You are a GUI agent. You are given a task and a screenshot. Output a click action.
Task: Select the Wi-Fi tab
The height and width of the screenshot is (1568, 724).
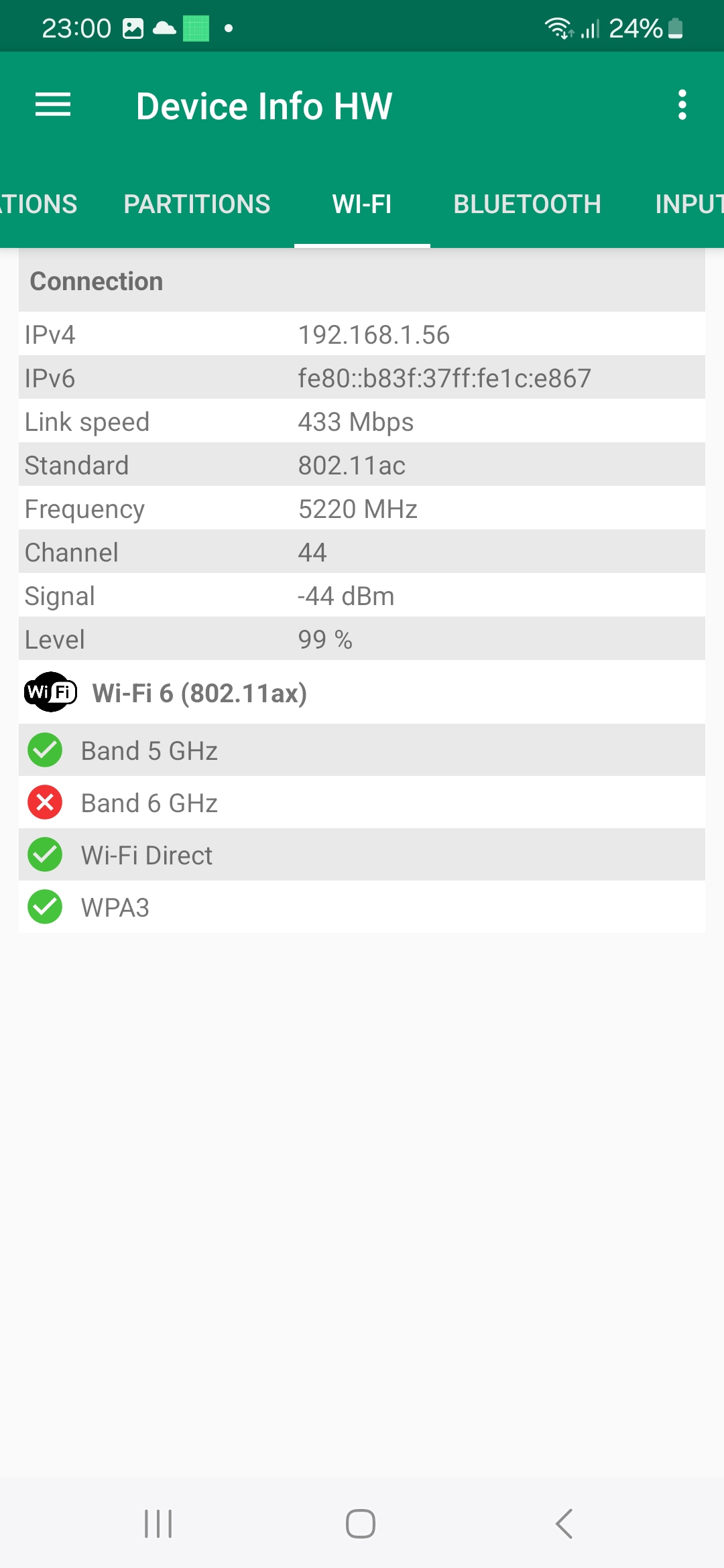click(x=362, y=204)
